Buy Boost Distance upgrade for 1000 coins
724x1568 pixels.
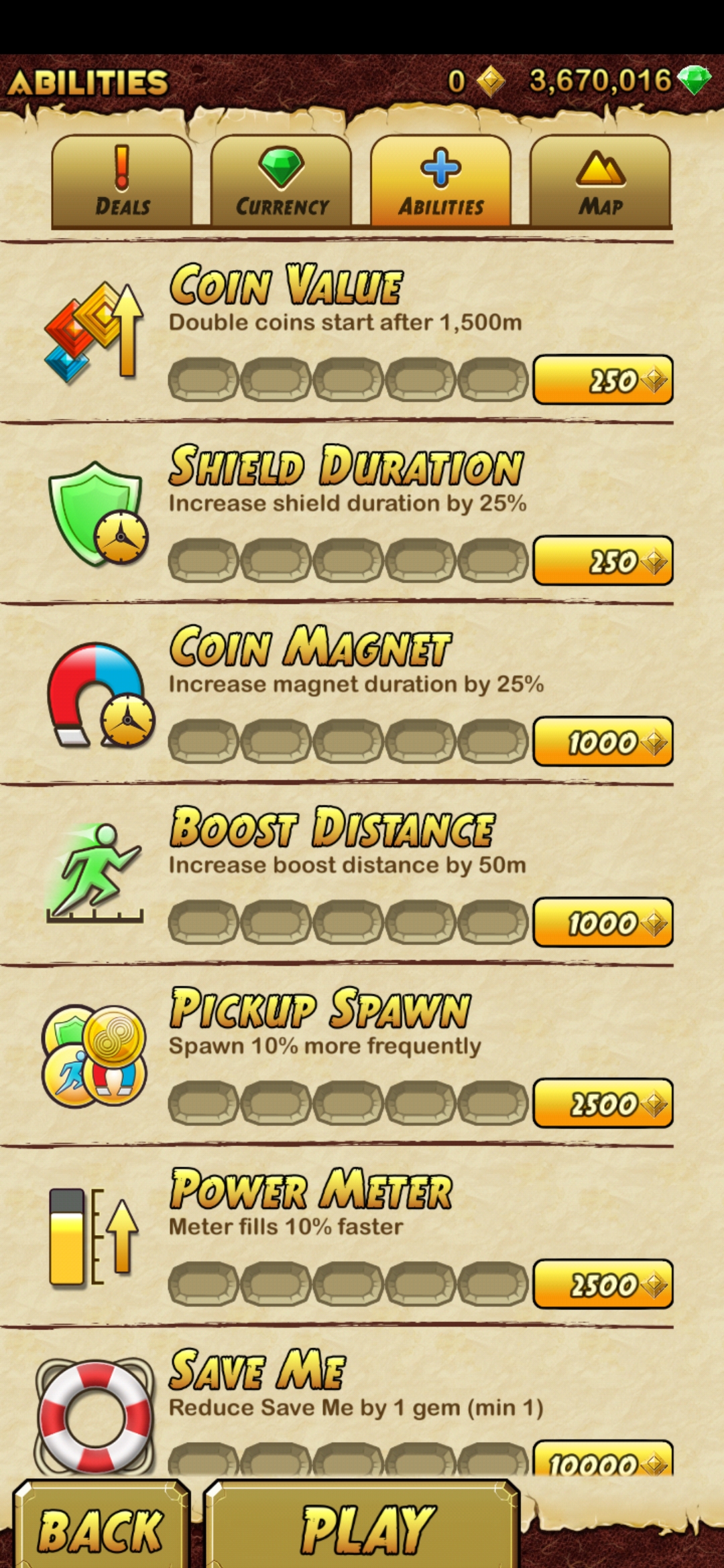click(603, 923)
